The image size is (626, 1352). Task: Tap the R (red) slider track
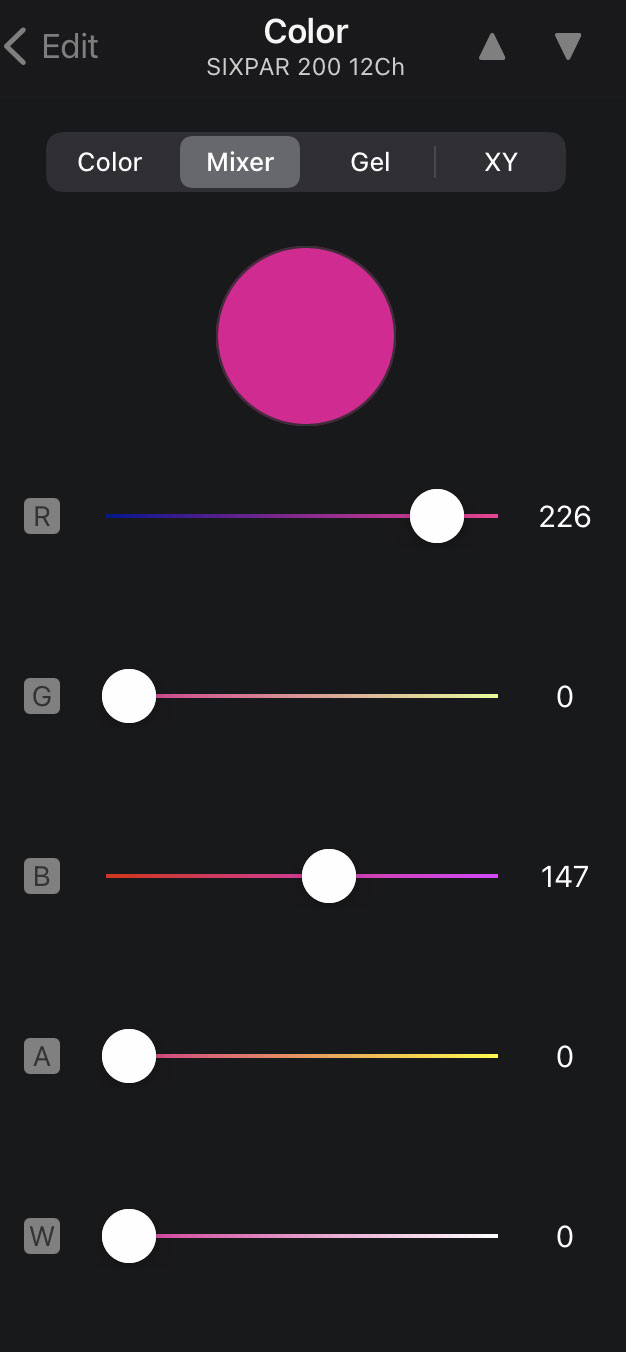[302, 516]
